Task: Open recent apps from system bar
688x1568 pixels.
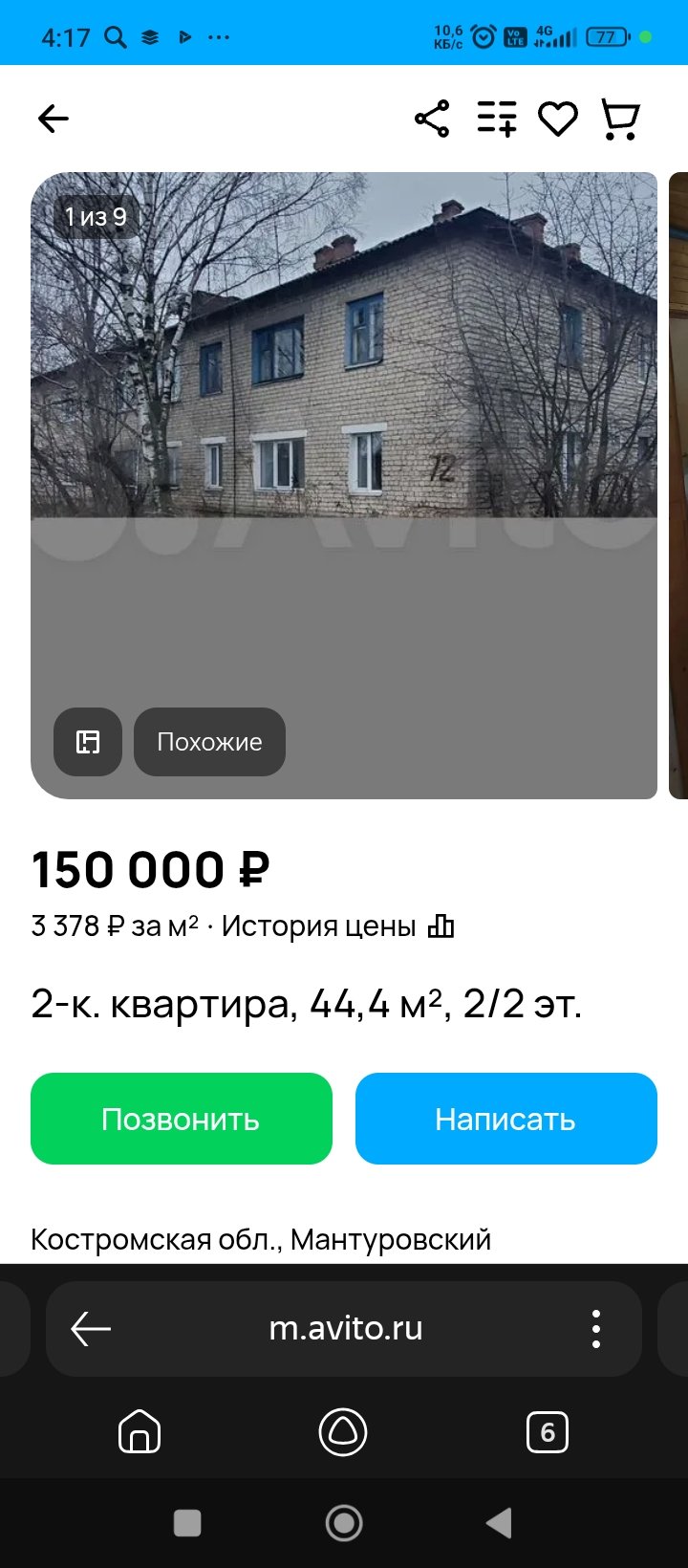Action: pos(187,1523)
